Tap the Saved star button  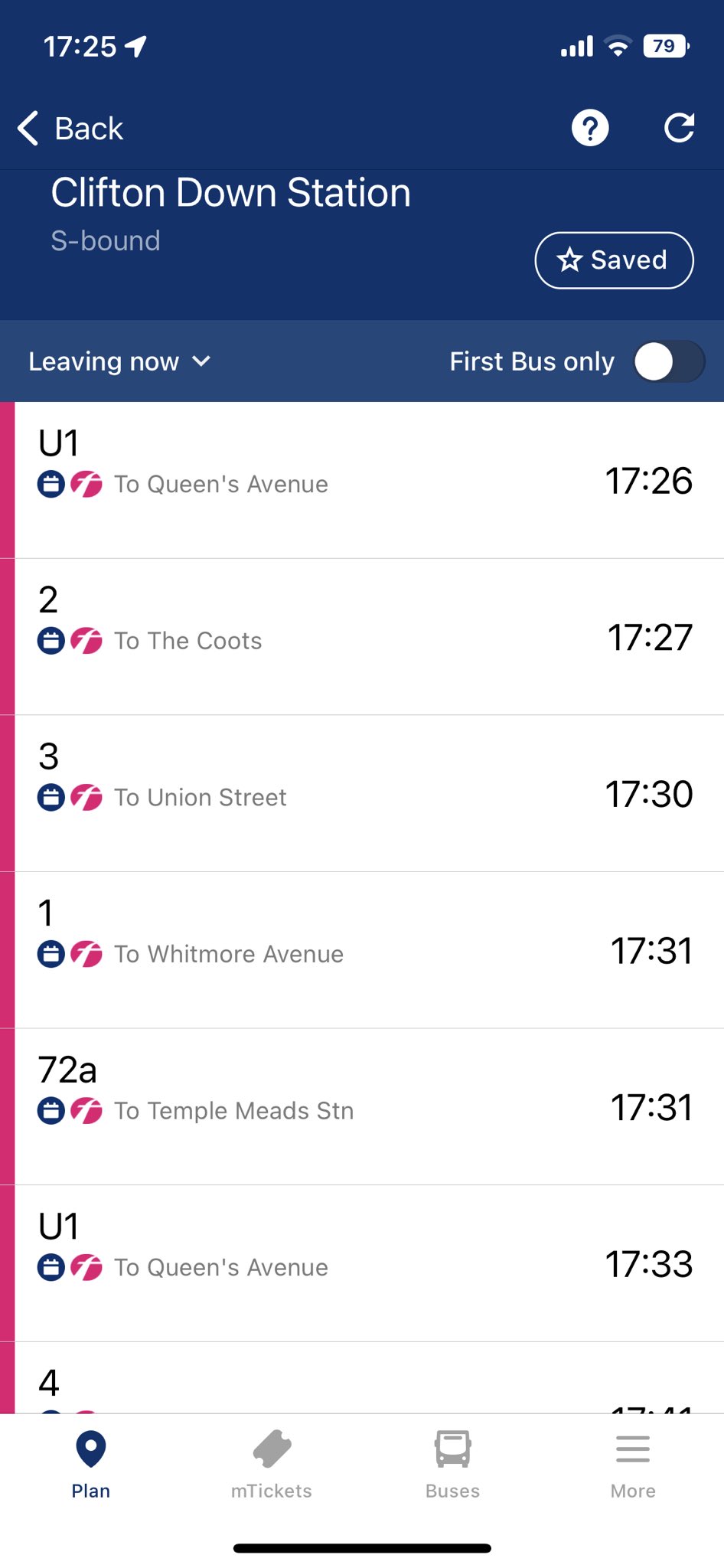[614, 260]
